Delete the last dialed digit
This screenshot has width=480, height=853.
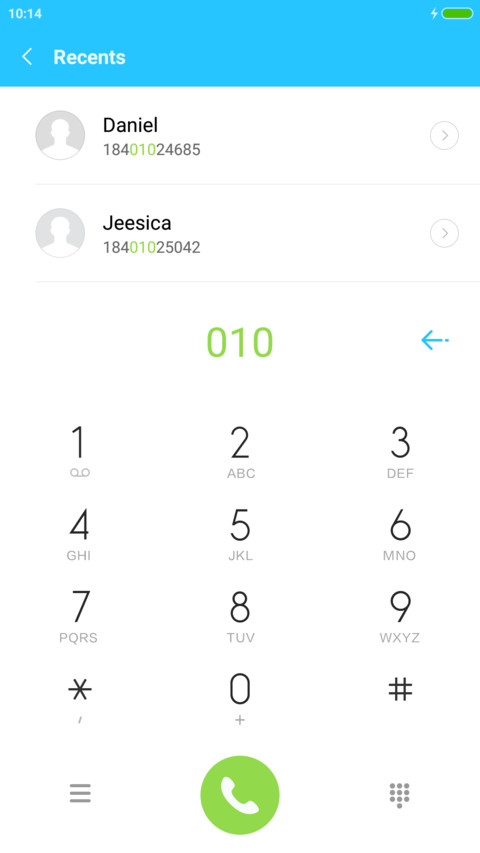[434, 341]
